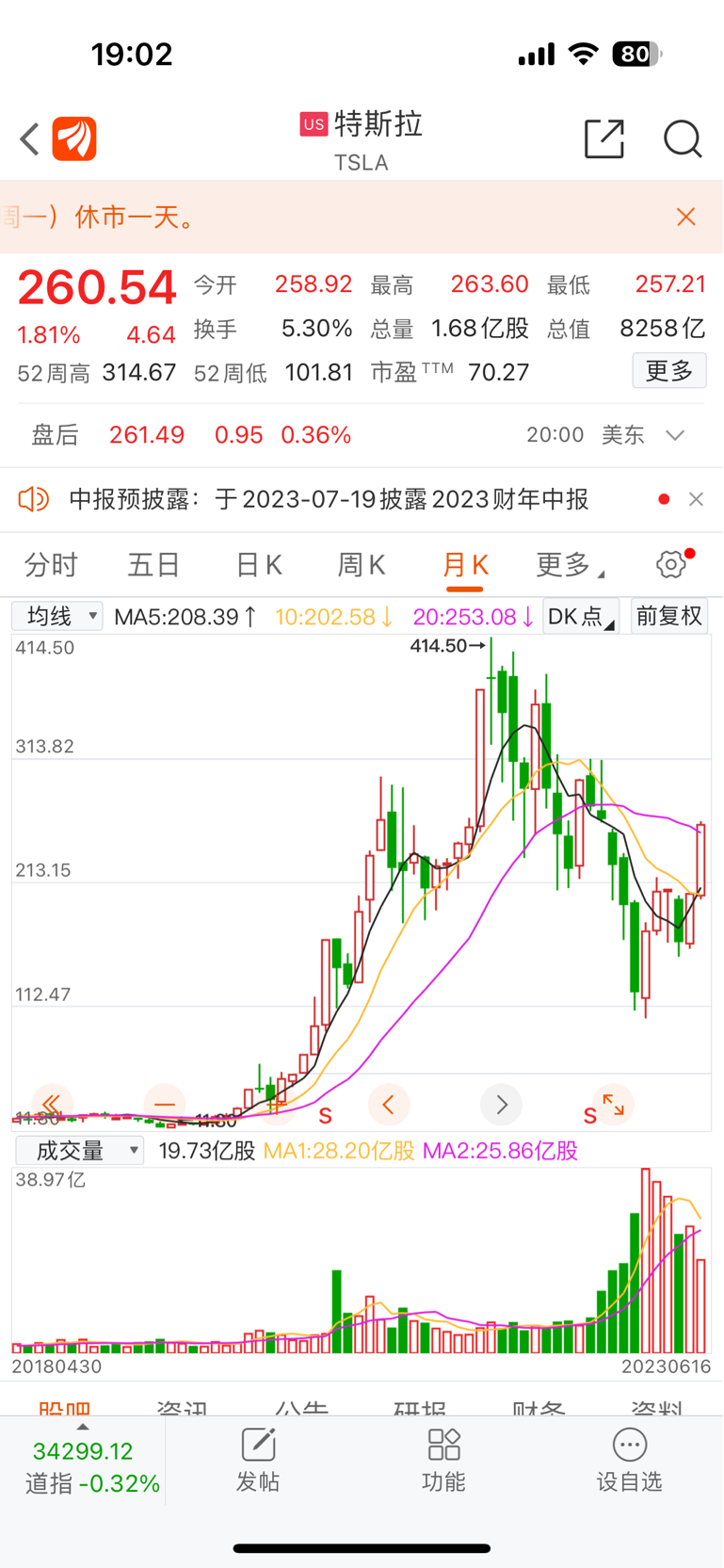Viewport: 724px width, 1568px height.
Task: Open the 更多 chart period dropdown
Action: coord(570,565)
